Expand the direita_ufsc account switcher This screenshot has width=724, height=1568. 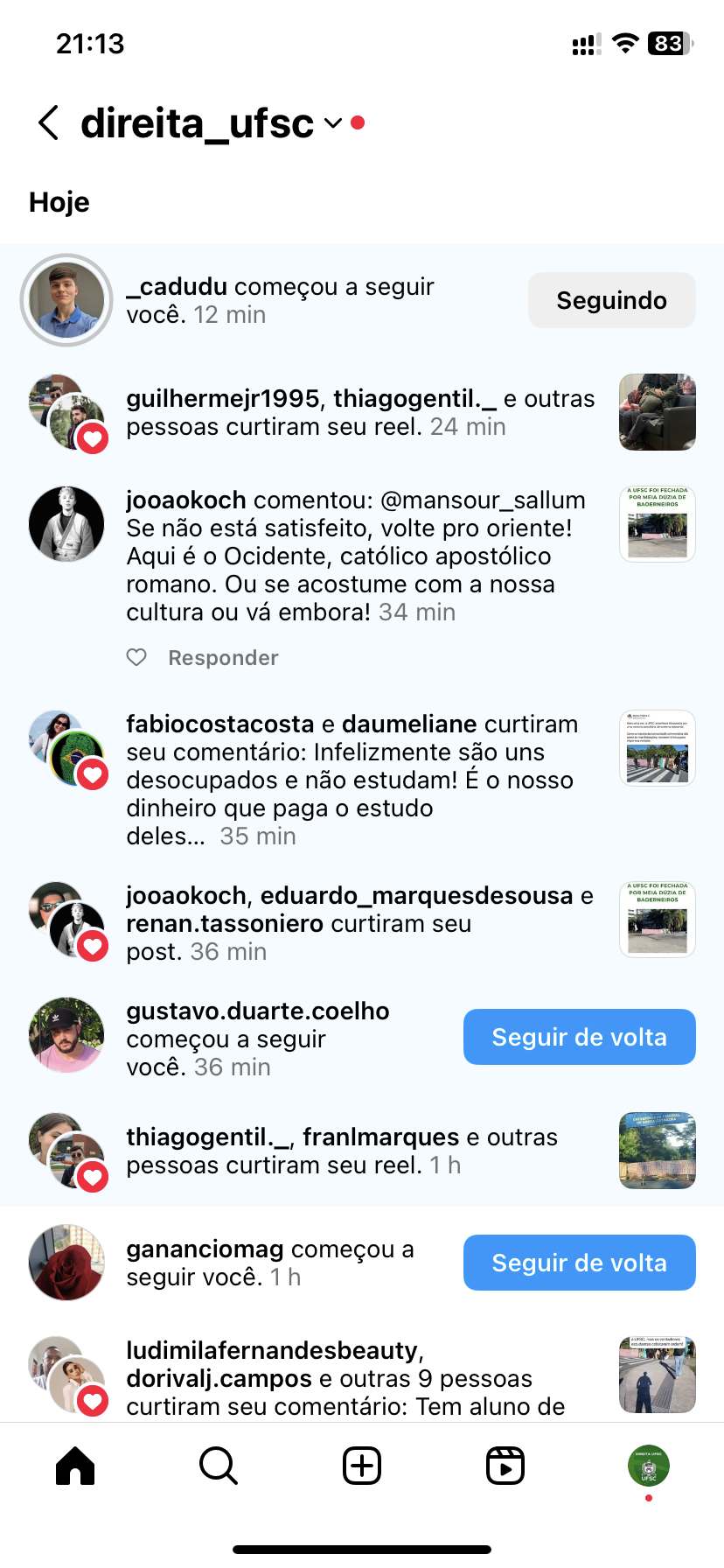point(333,123)
